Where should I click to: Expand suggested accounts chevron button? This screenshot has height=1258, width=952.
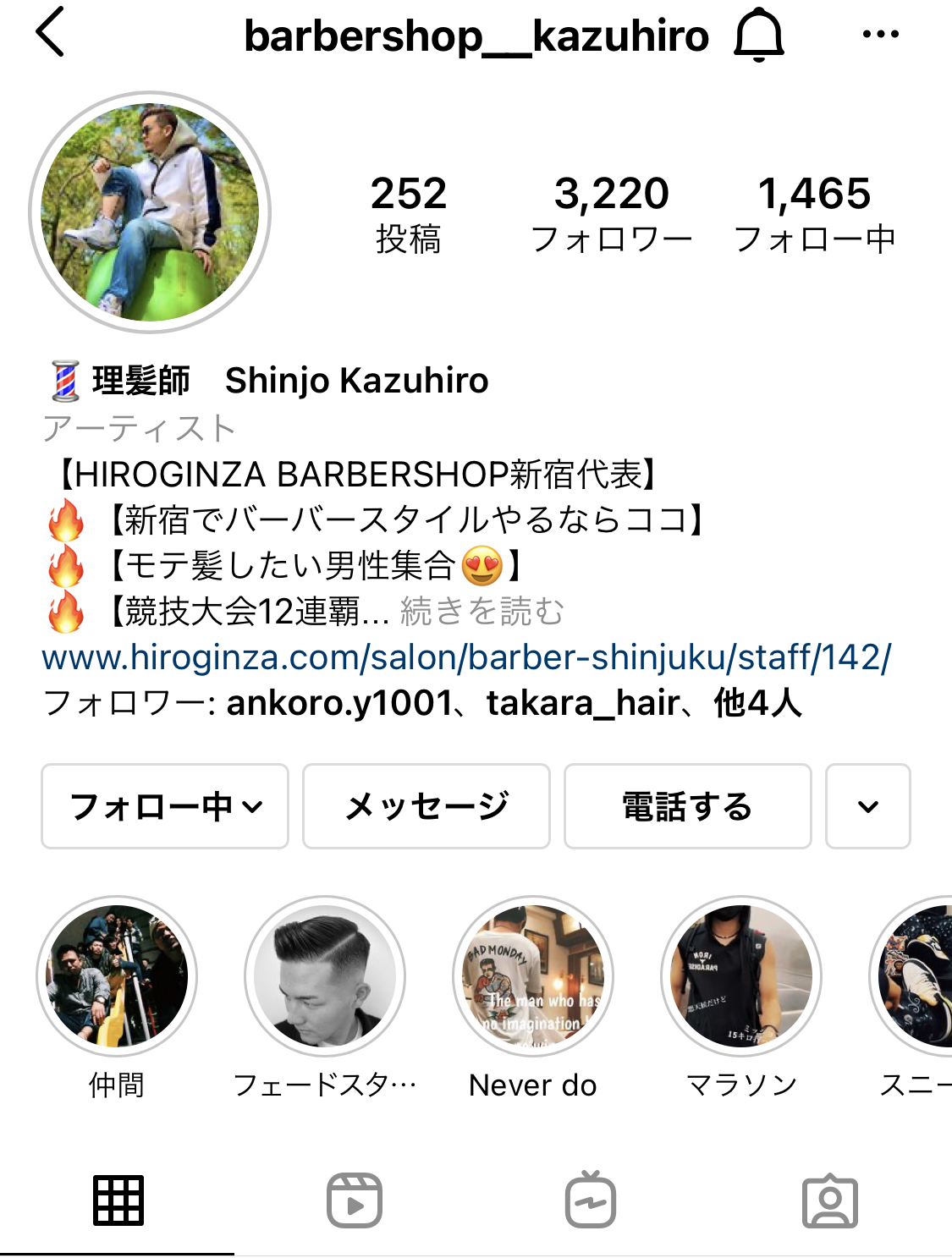[867, 806]
